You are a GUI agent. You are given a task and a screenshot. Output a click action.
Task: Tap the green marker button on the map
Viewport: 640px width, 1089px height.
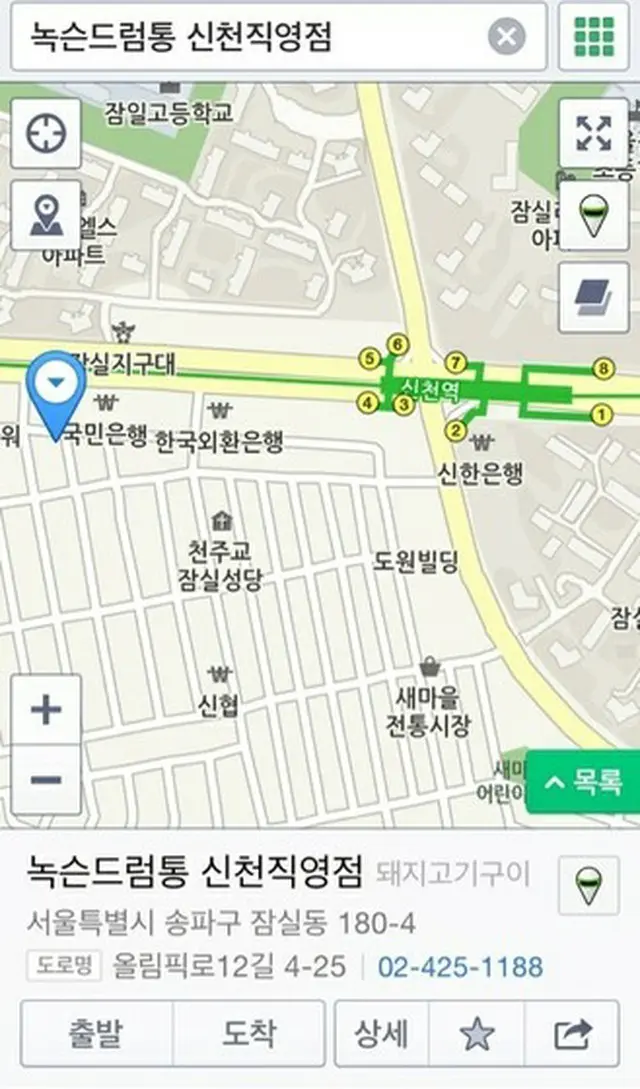click(x=593, y=215)
